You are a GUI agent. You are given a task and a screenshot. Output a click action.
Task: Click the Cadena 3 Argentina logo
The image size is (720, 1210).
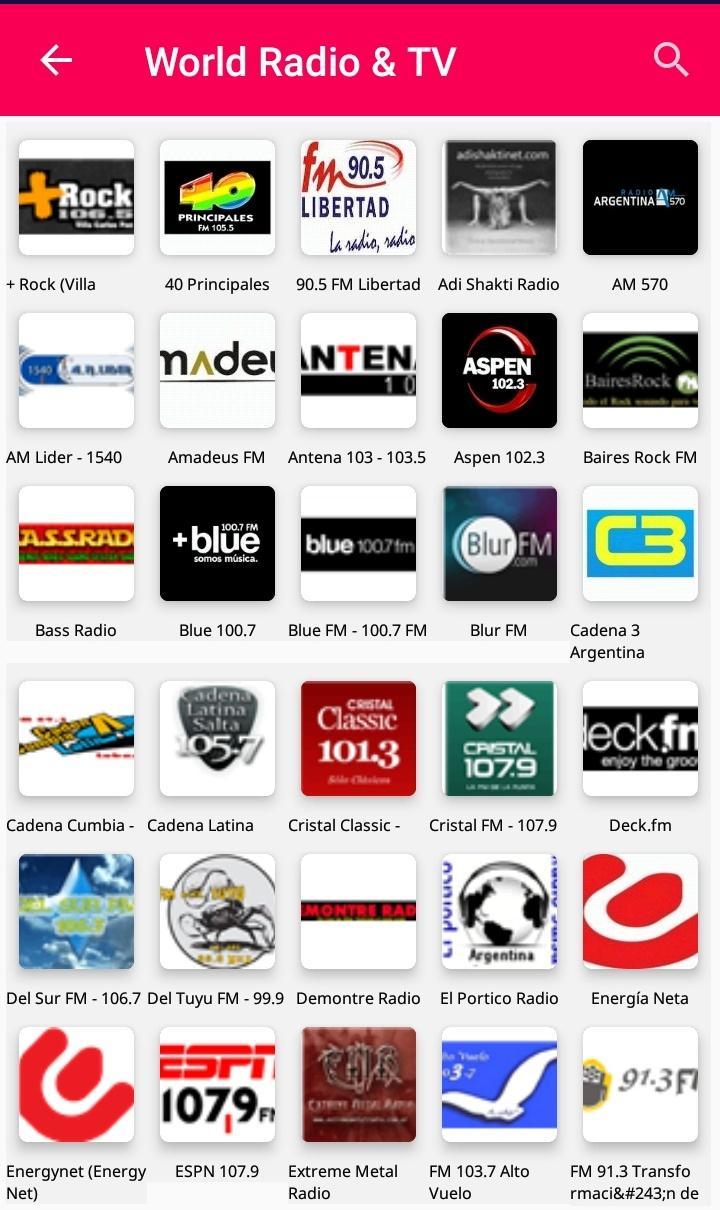point(640,543)
